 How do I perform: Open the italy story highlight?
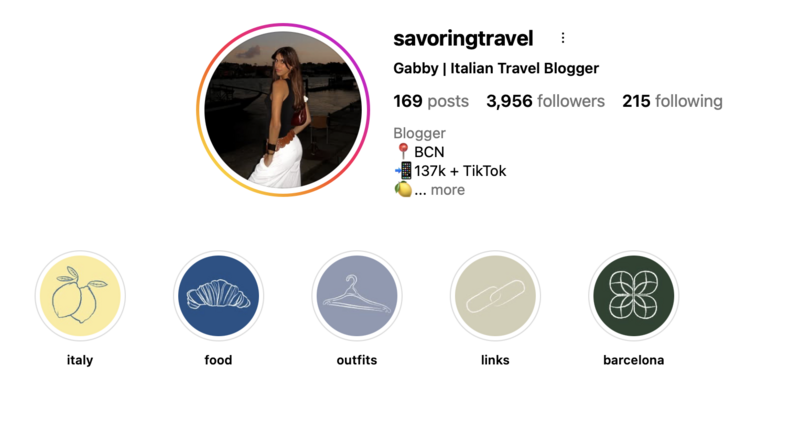[x=80, y=296]
